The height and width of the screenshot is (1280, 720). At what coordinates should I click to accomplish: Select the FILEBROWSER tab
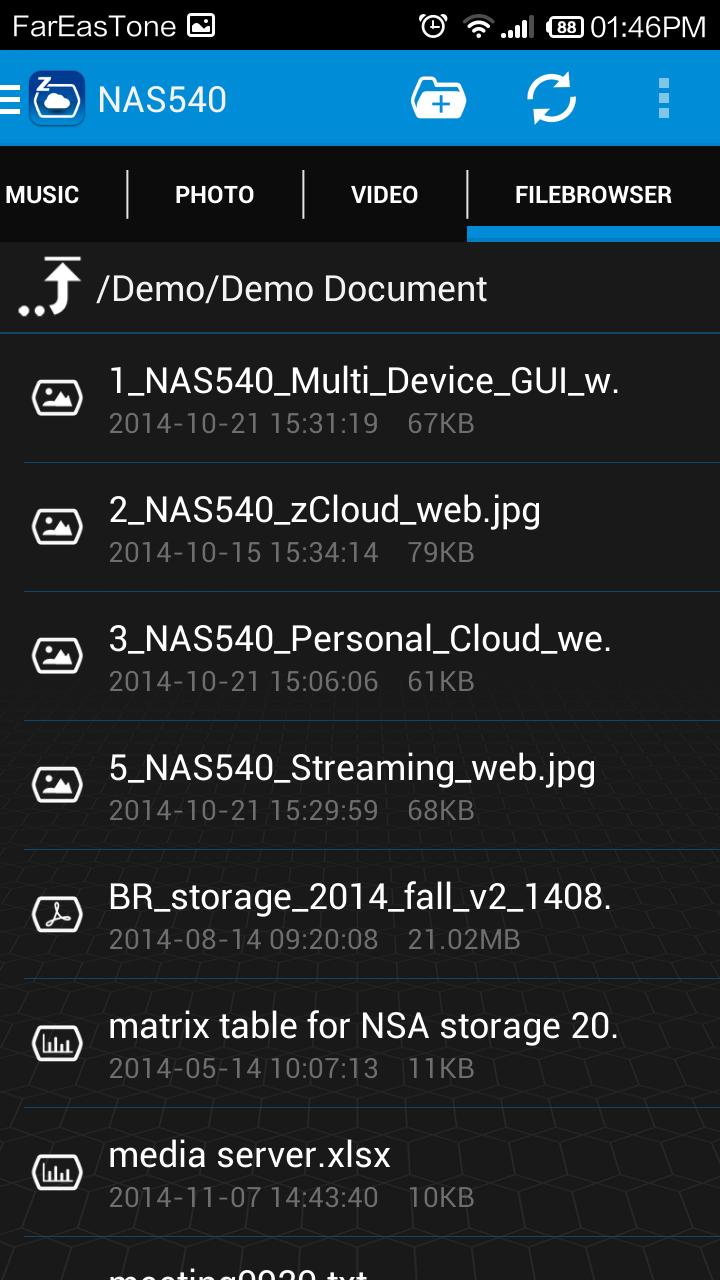[593, 194]
